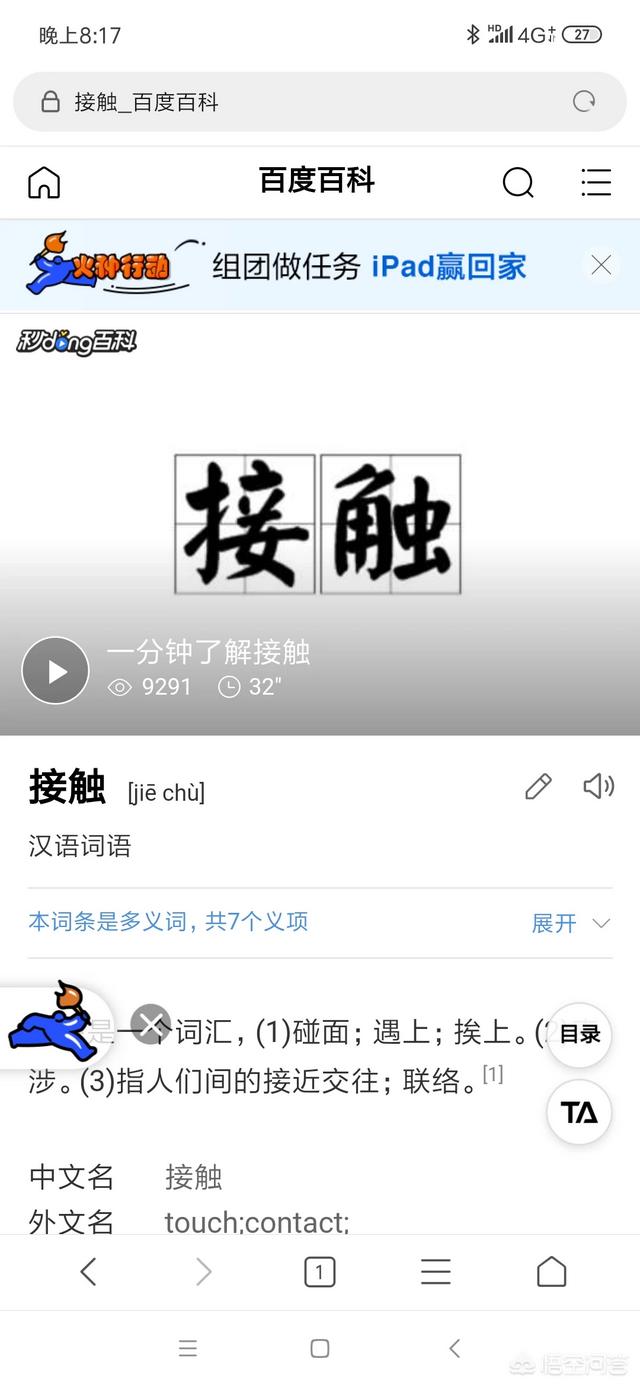
Task: Listen to the pronunciation of 接触
Action: 598,786
